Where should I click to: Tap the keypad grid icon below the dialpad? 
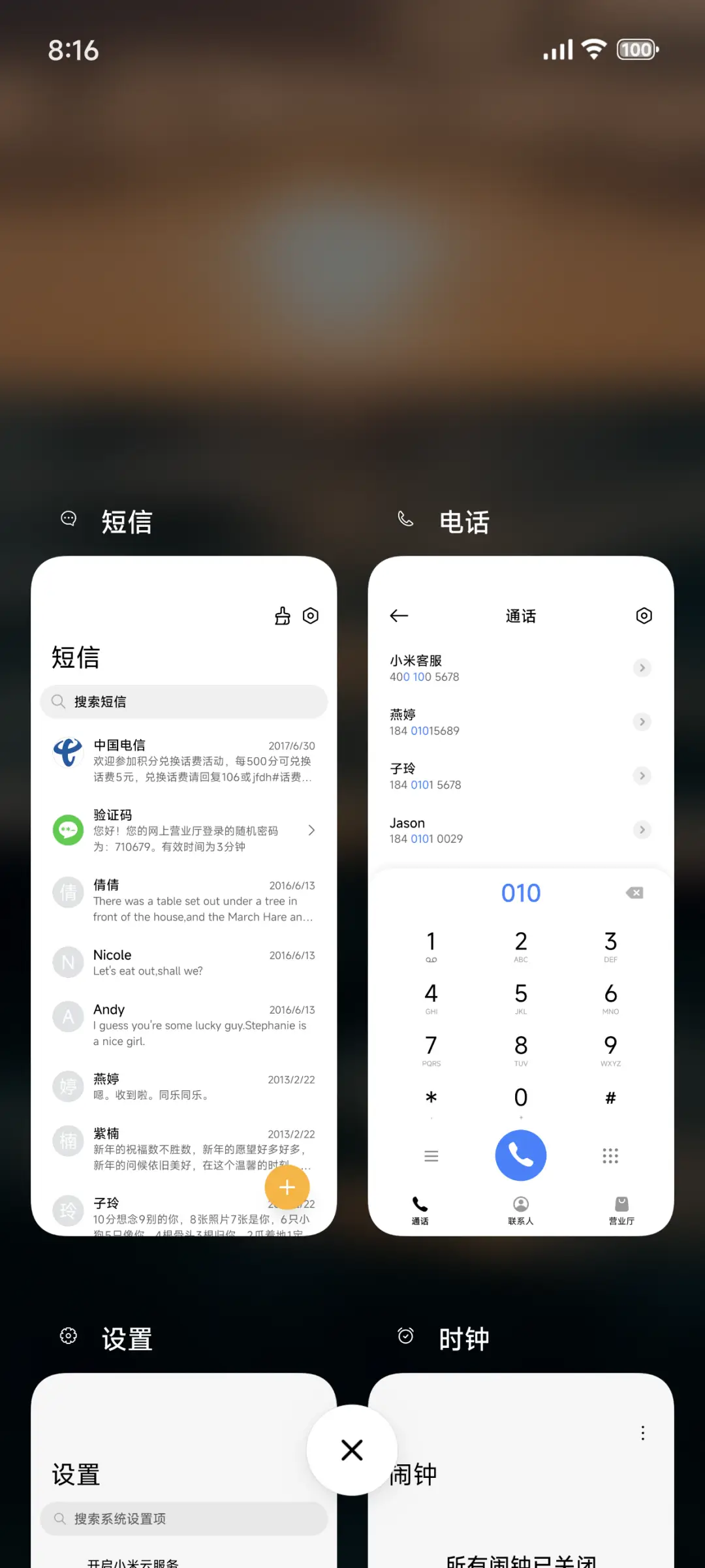click(x=610, y=1155)
